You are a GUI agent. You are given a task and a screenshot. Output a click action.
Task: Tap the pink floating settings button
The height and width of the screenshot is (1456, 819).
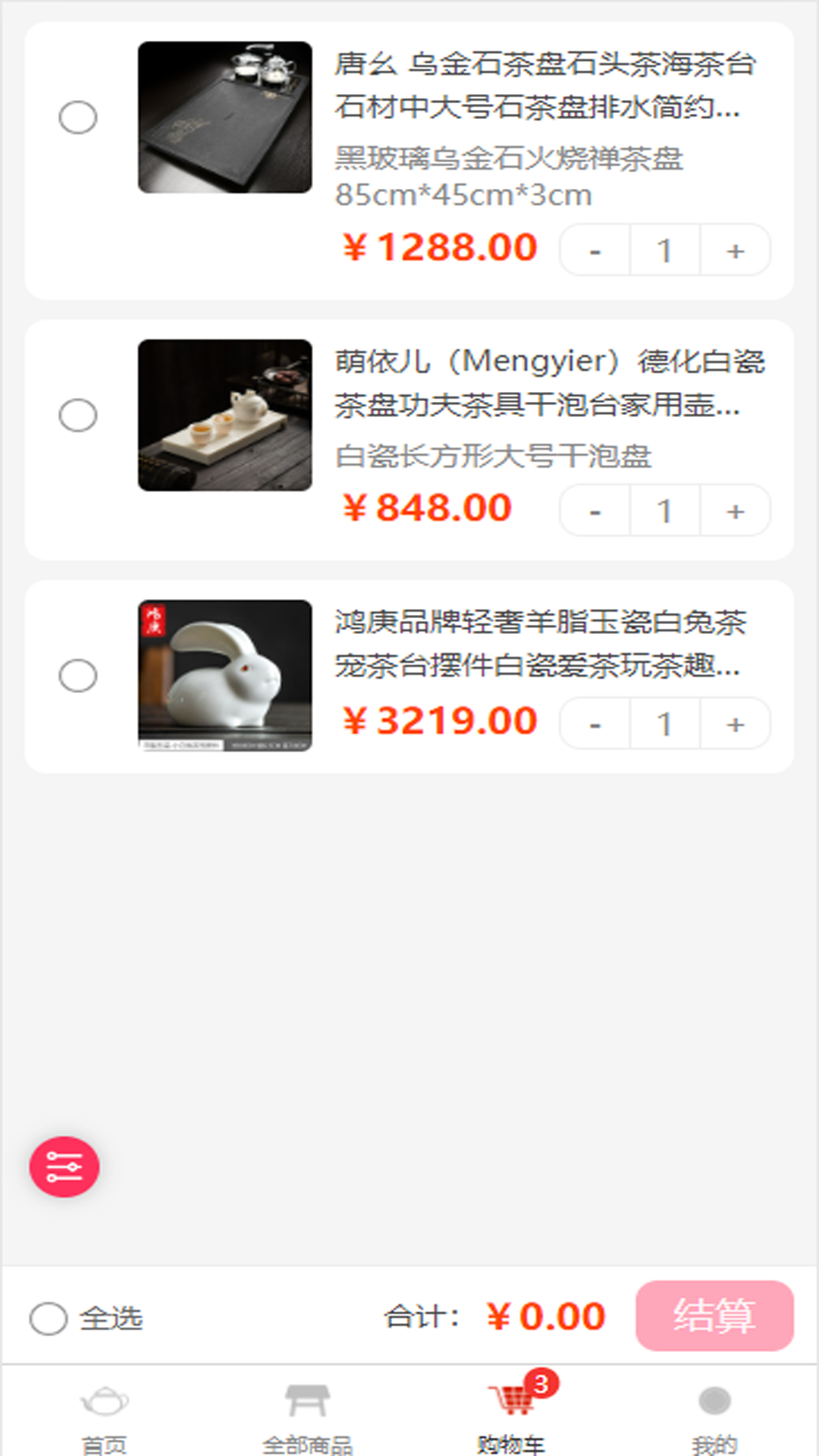64,1166
